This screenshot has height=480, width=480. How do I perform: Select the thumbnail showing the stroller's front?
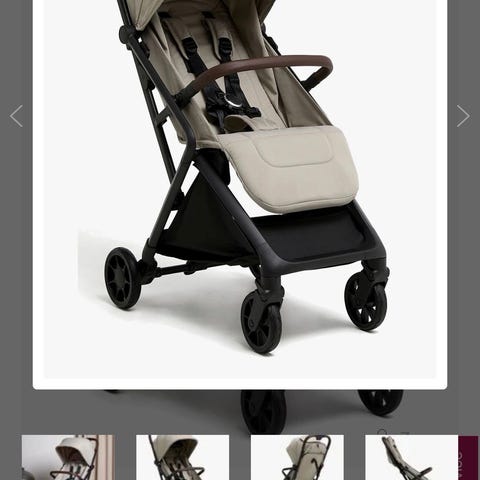182,457
